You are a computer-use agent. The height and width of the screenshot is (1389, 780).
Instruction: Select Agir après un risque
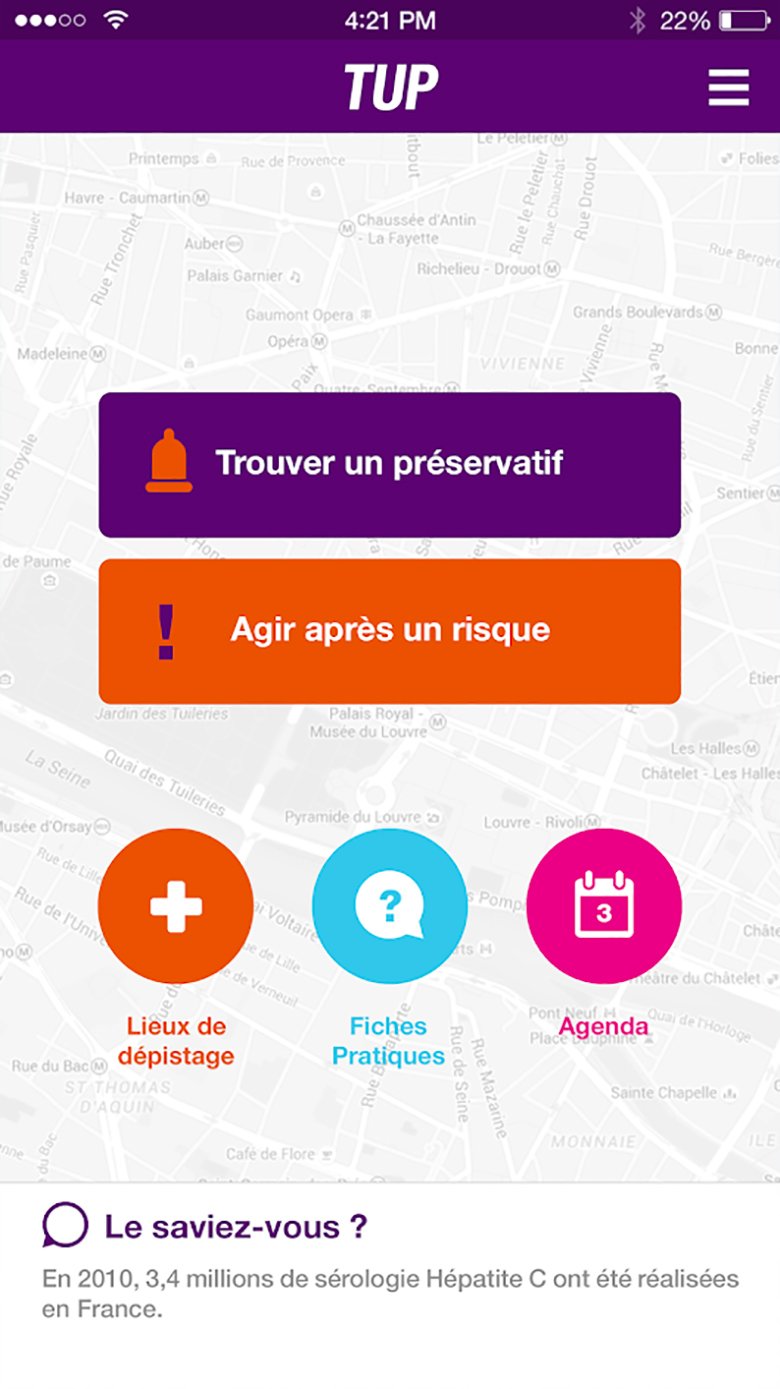pos(389,630)
